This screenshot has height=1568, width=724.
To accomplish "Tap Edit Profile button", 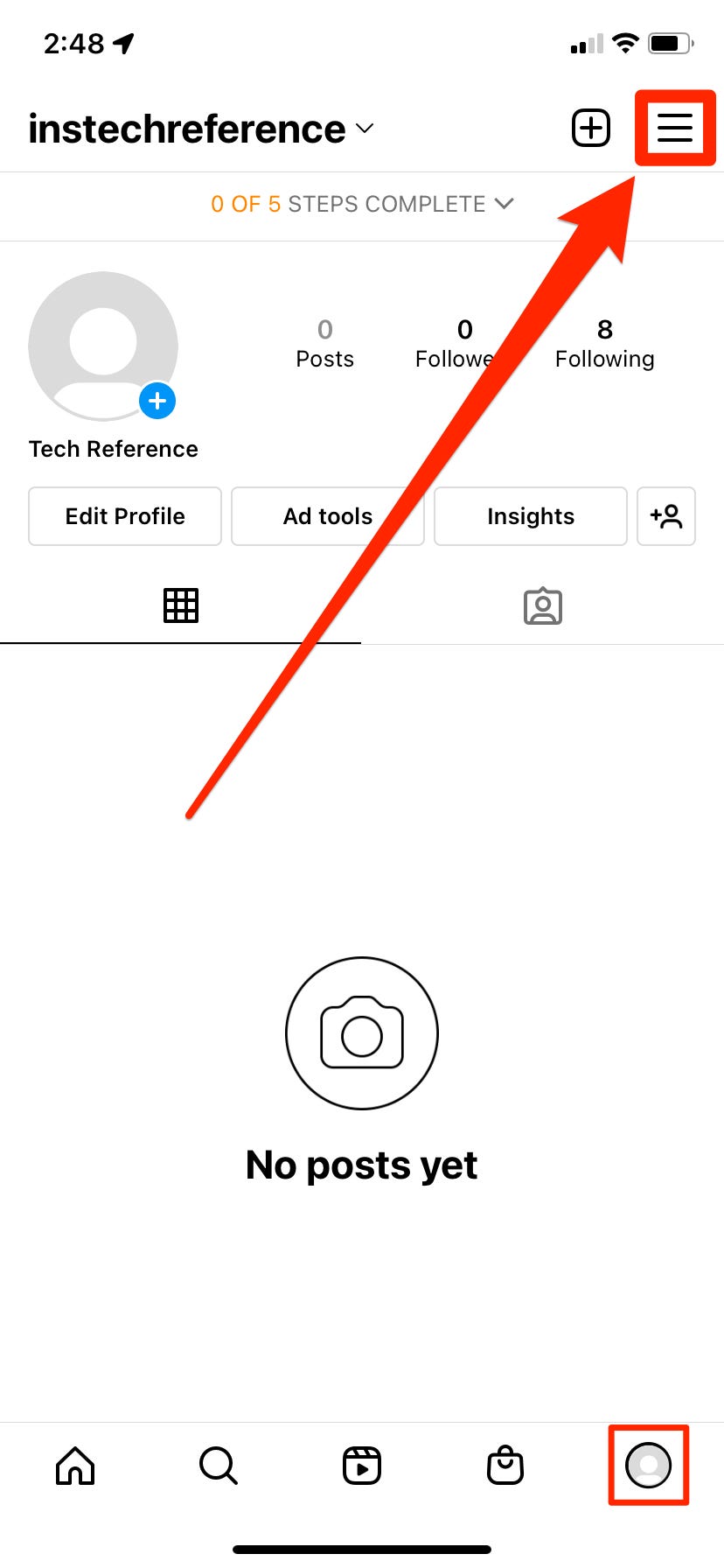I will tap(125, 516).
